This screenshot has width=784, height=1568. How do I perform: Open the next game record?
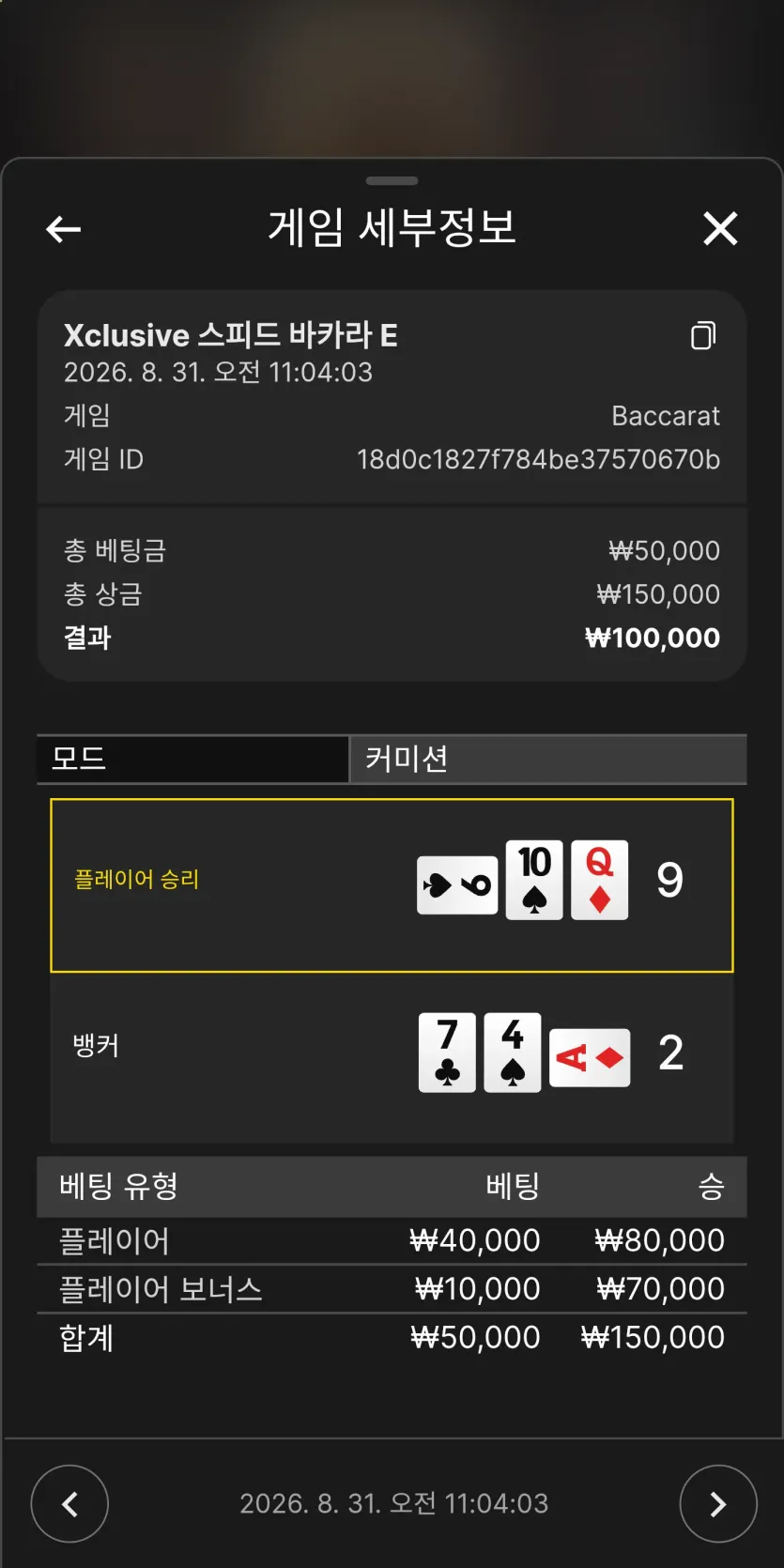click(718, 1503)
